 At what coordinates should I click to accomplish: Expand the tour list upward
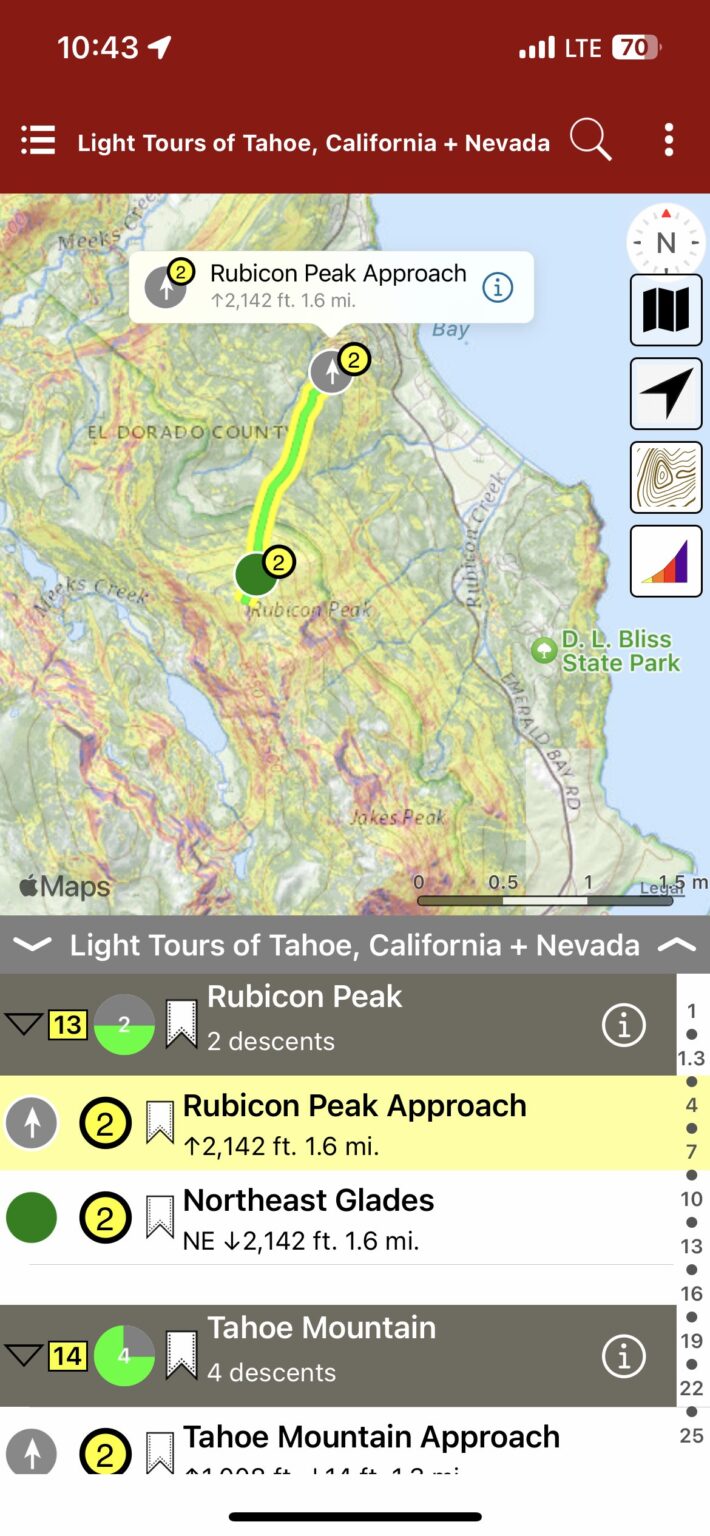click(677, 945)
